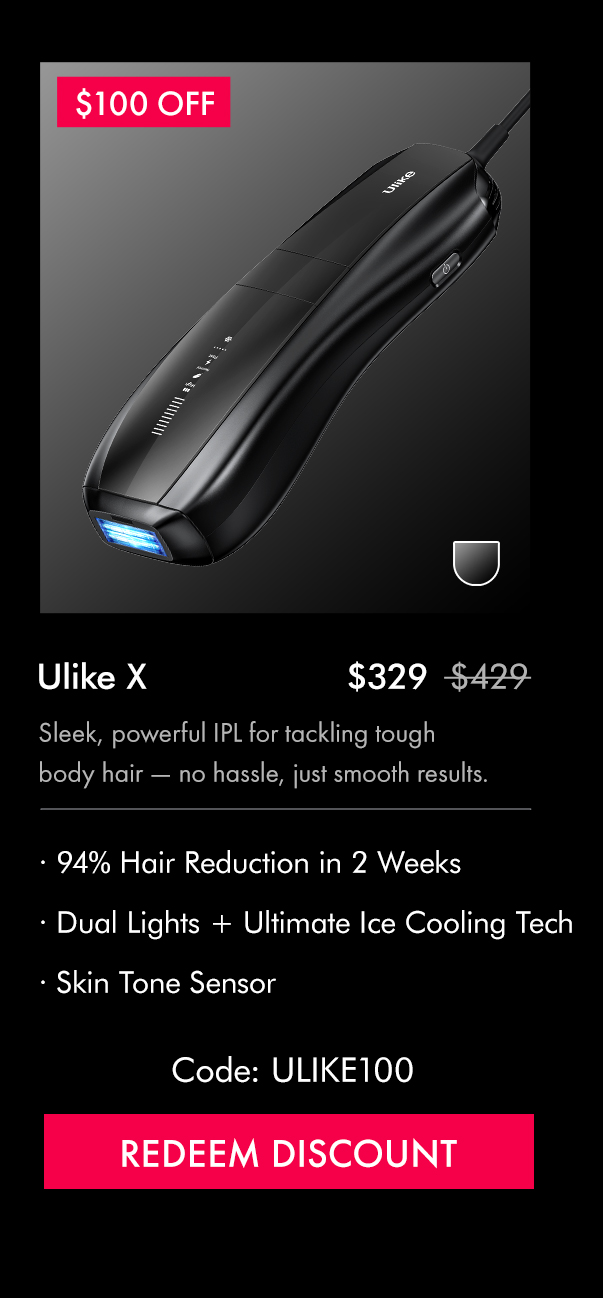Tap the REDEEM DISCOUNT button
This screenshot has width=603, height=1298.
288,1152
